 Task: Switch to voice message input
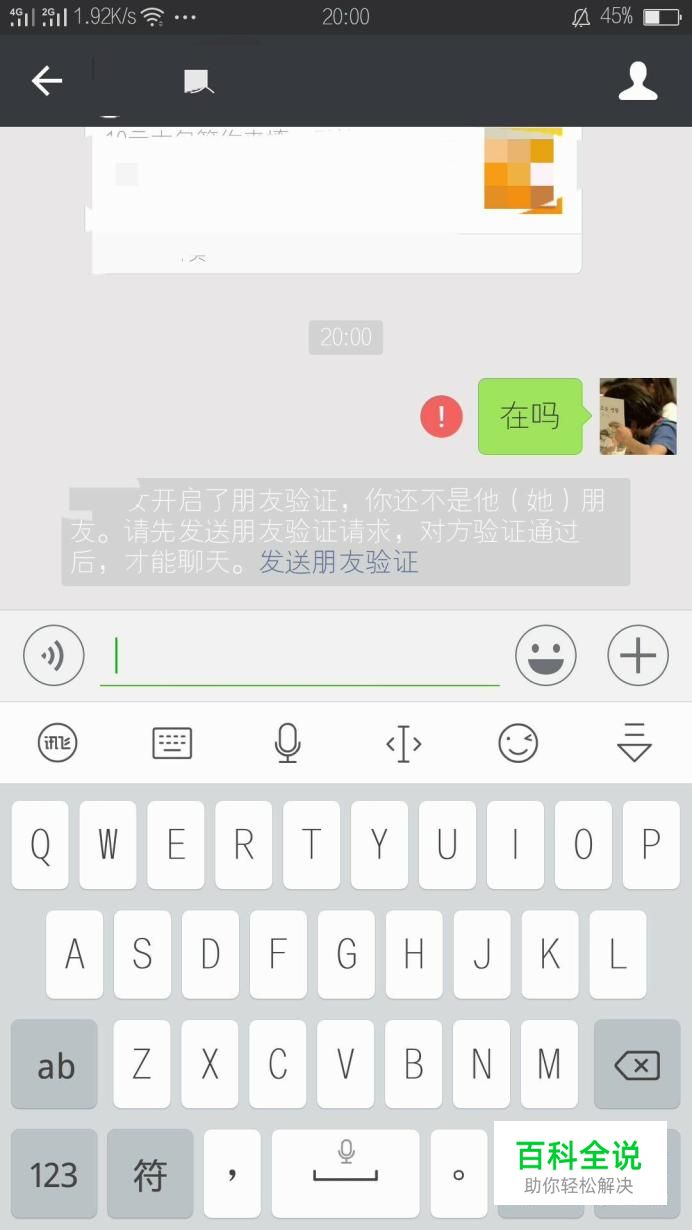[x=54, y=655]
